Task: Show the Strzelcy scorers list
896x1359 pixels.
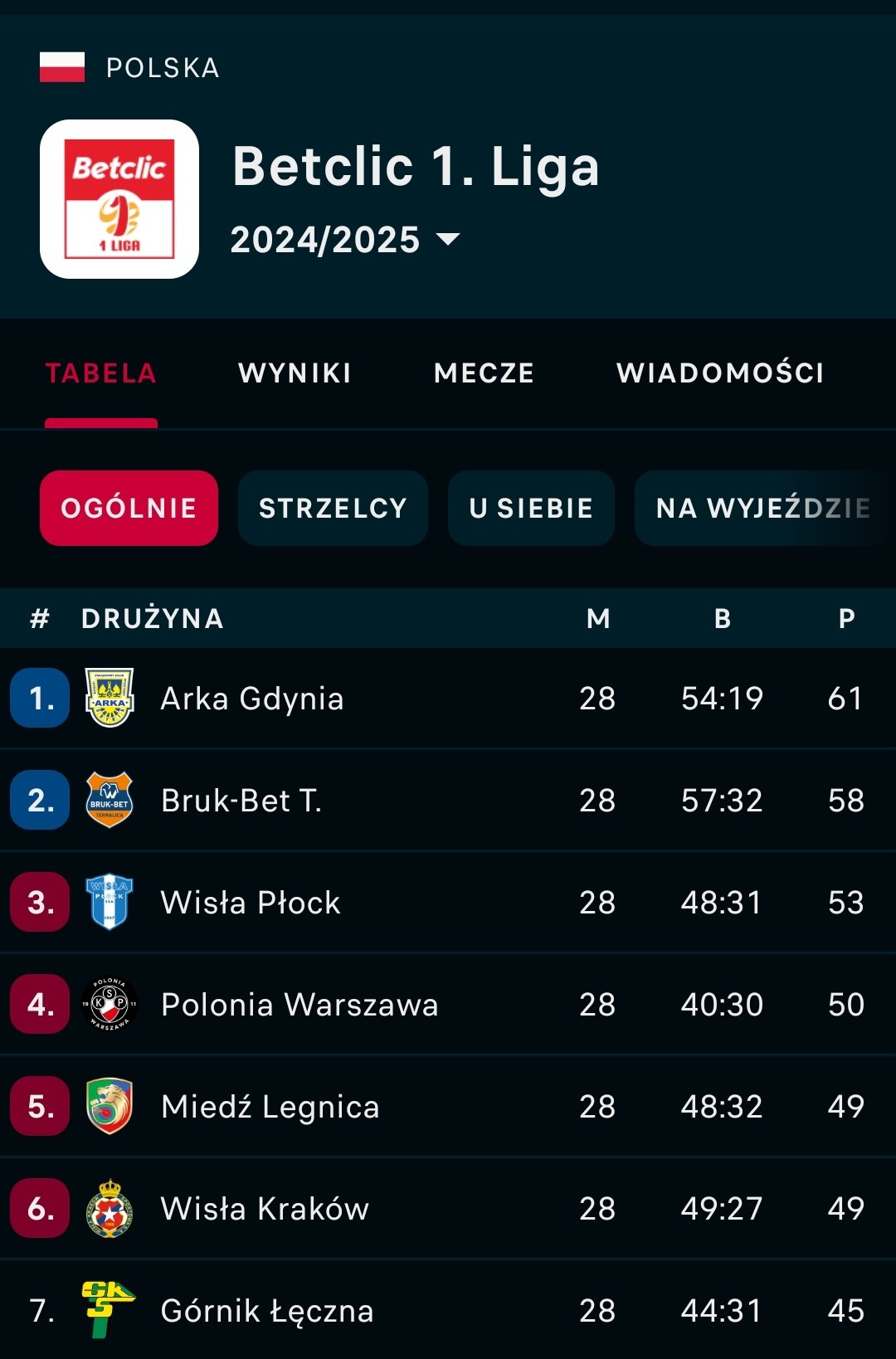Action: click(333, 508)
